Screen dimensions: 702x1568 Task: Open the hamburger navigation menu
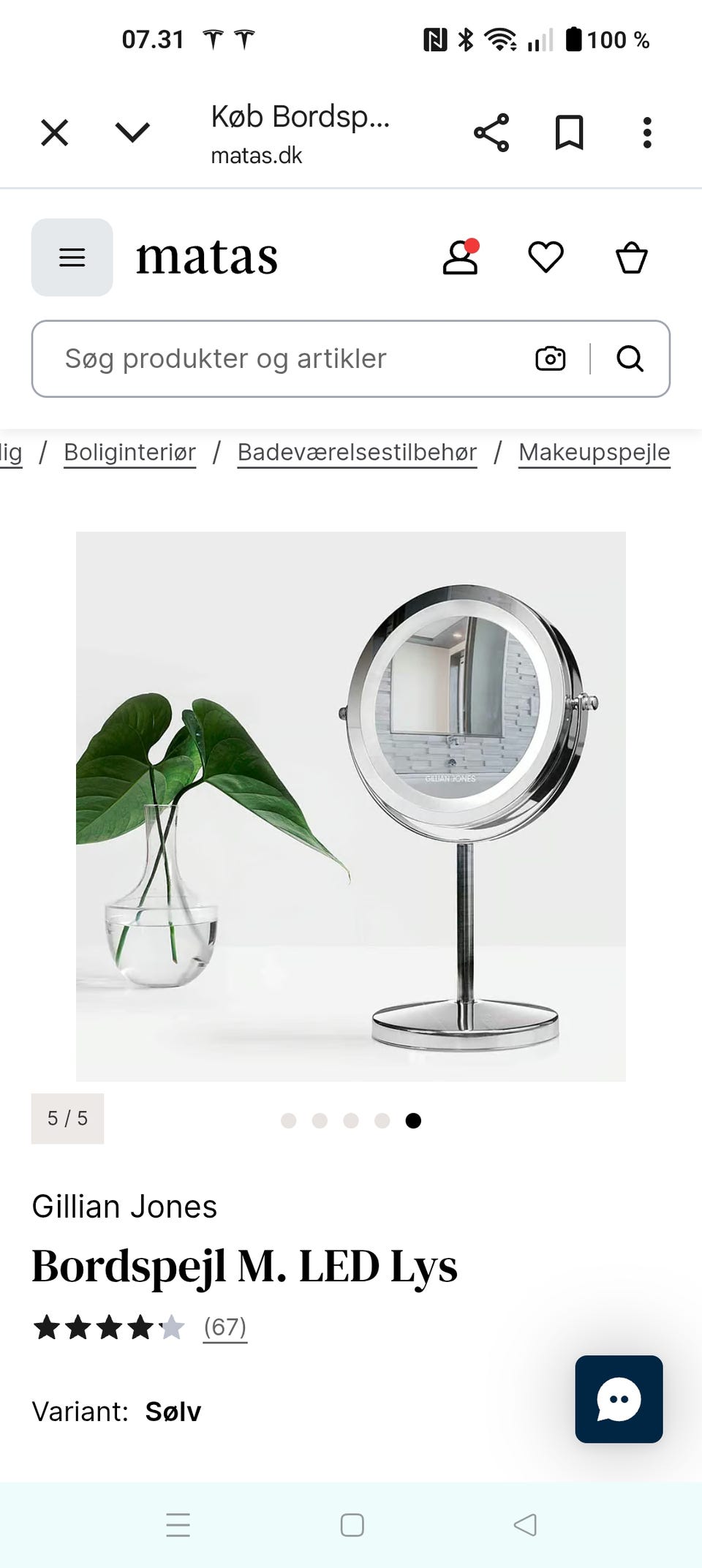[71, 257]
